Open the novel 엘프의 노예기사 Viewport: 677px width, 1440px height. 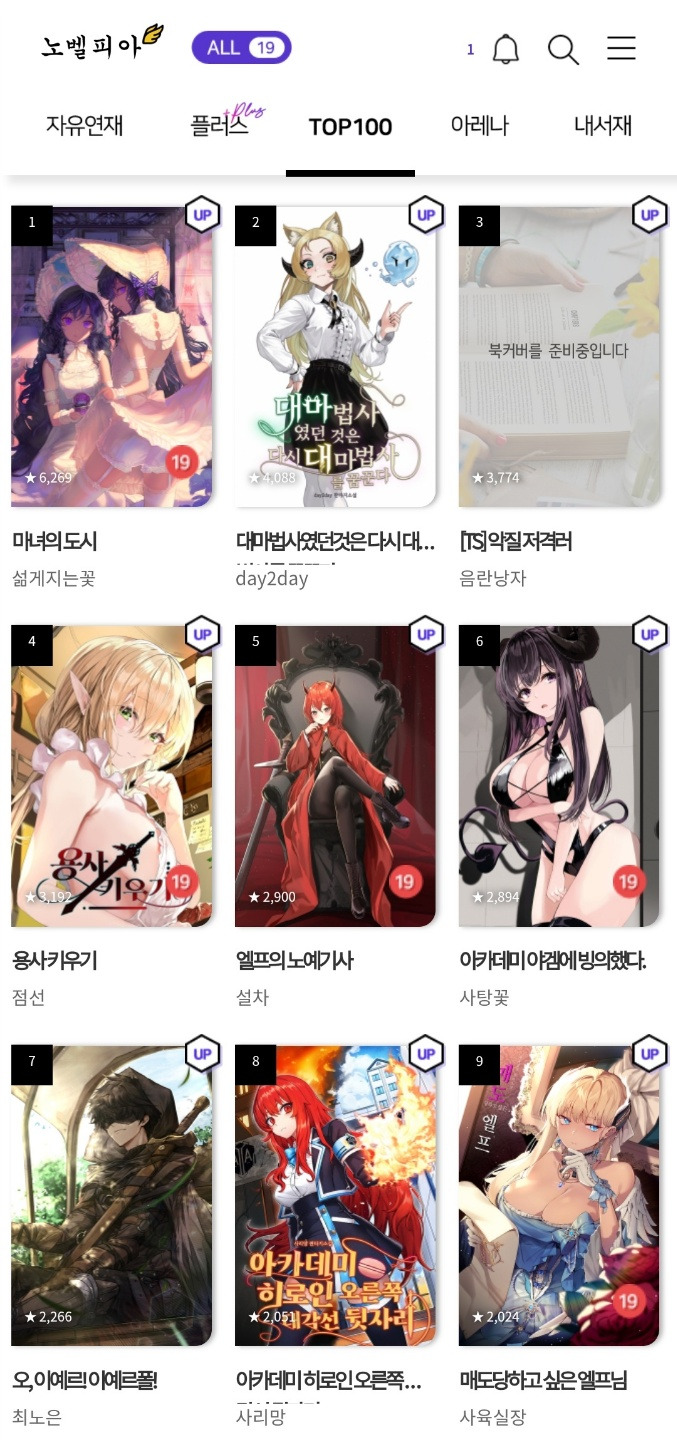(335, 776)
